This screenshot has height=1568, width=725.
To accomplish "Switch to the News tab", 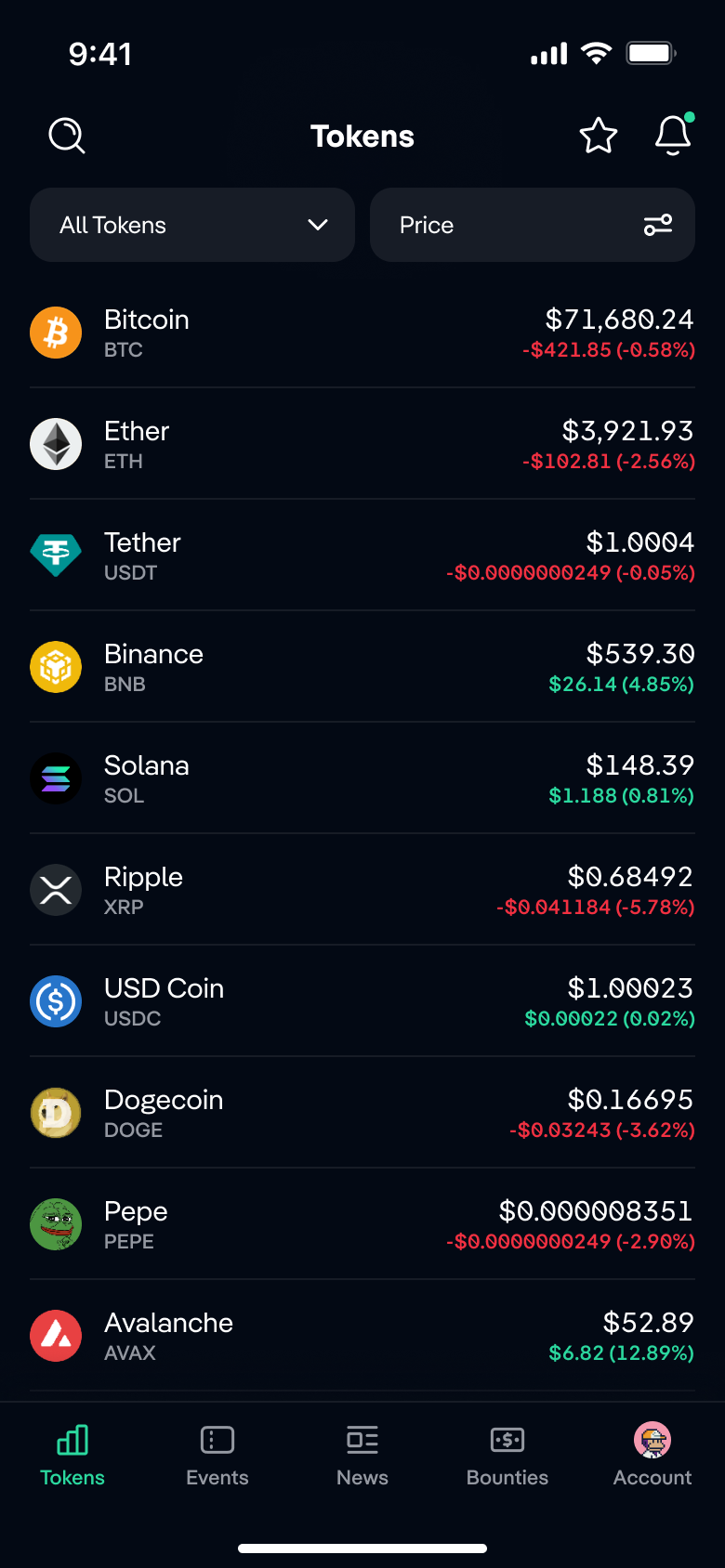I will [362, 1456].
